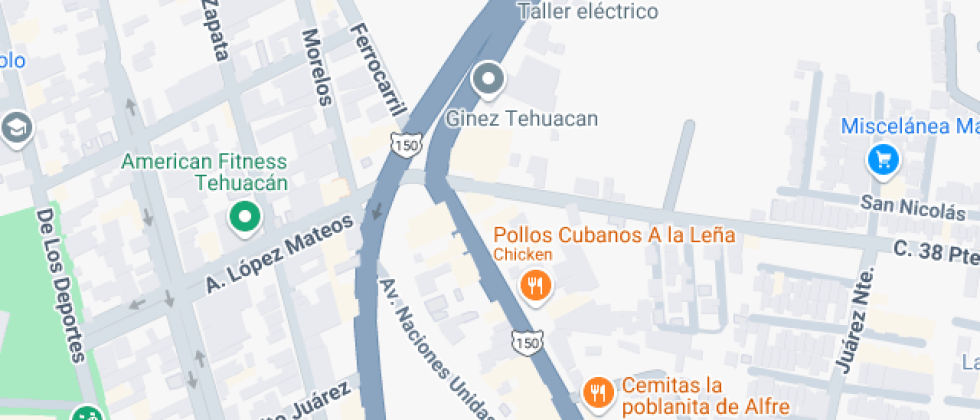Tap the Pollos Cubanos A la Leña restaurant pin
Image resolution: width=980 pixels, height=420 pixels.
point(537,286)
